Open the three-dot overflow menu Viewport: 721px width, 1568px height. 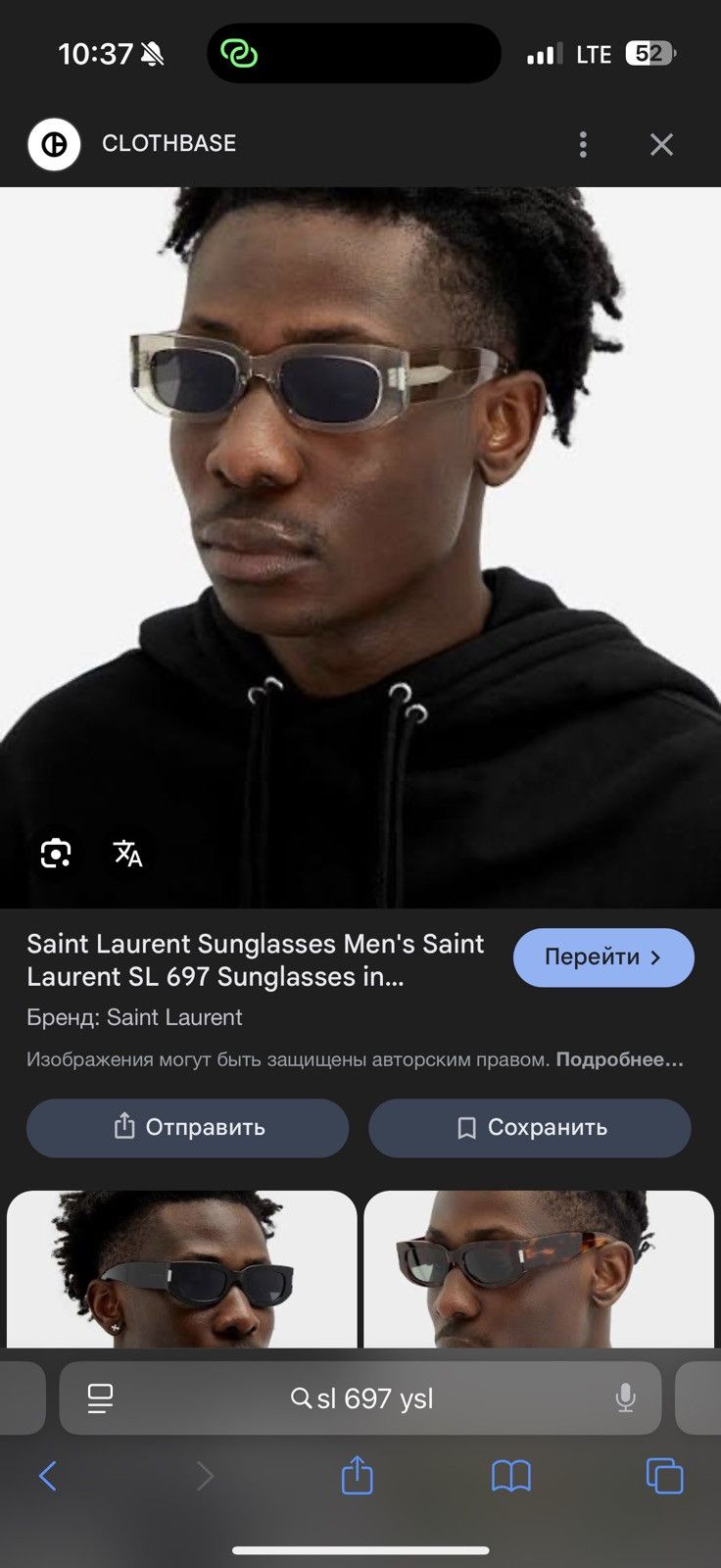pos(583,145)
